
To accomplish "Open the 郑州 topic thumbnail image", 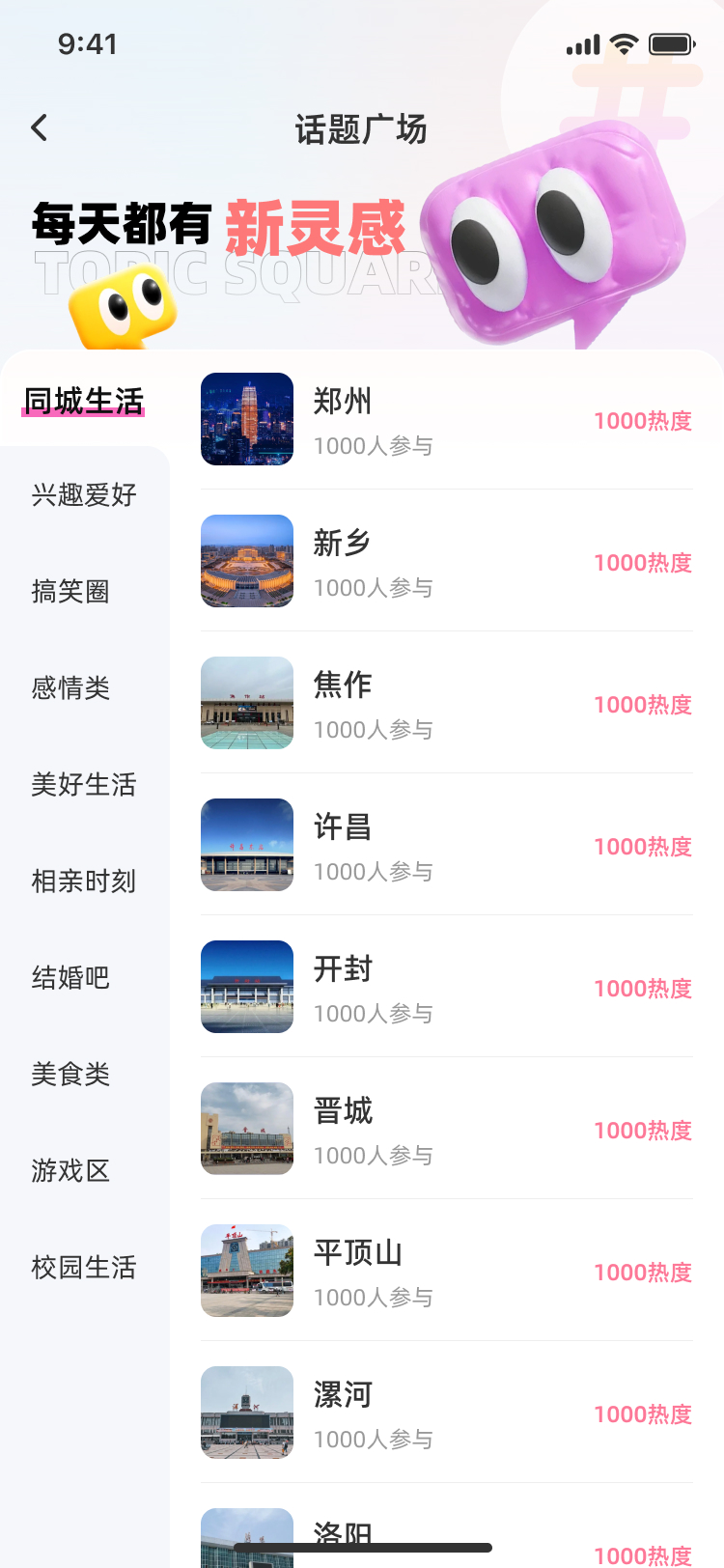I will point(246,419).
